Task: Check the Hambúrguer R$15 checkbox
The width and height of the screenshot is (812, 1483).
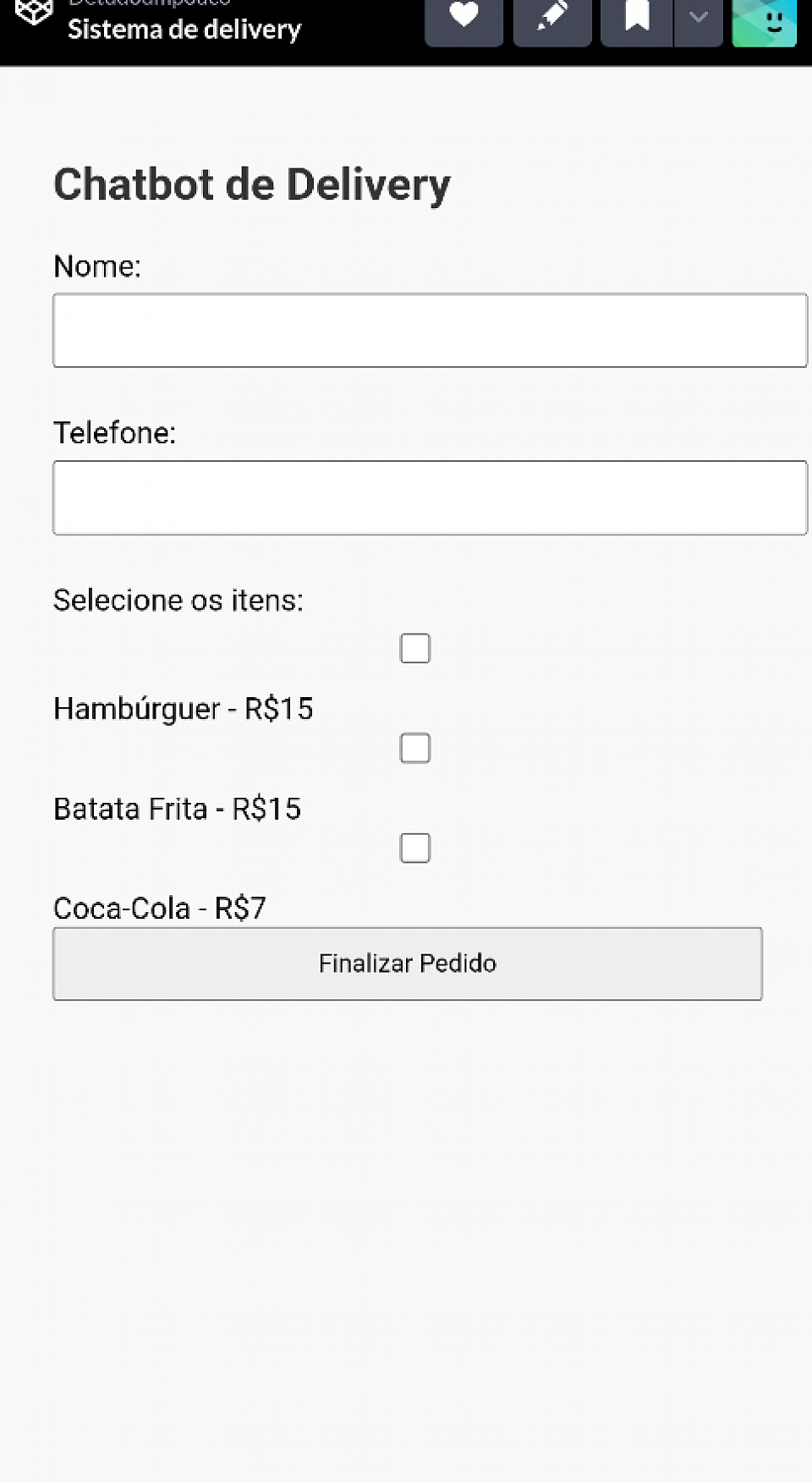Action: click(x=414, y=647)
